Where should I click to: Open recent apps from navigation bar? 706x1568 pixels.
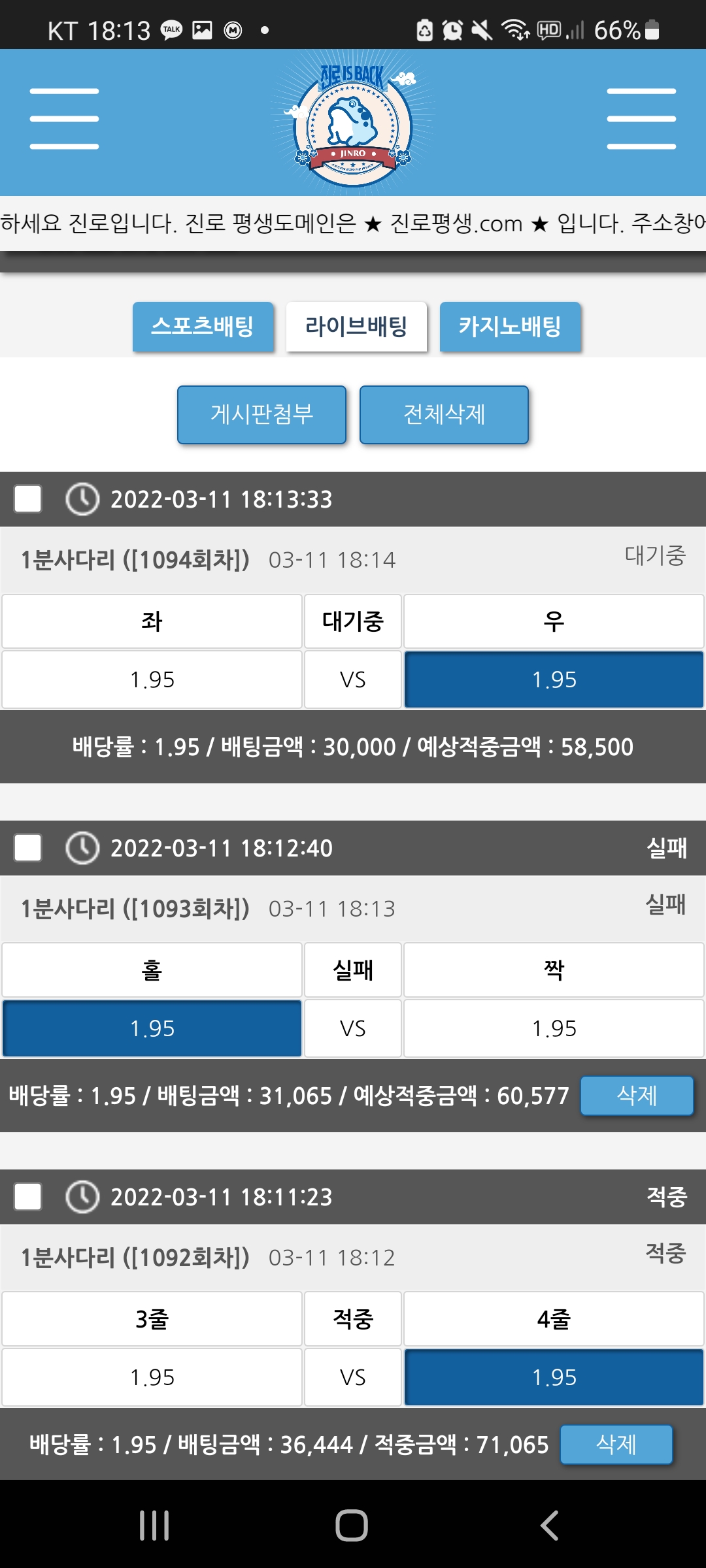[154, 1526]
